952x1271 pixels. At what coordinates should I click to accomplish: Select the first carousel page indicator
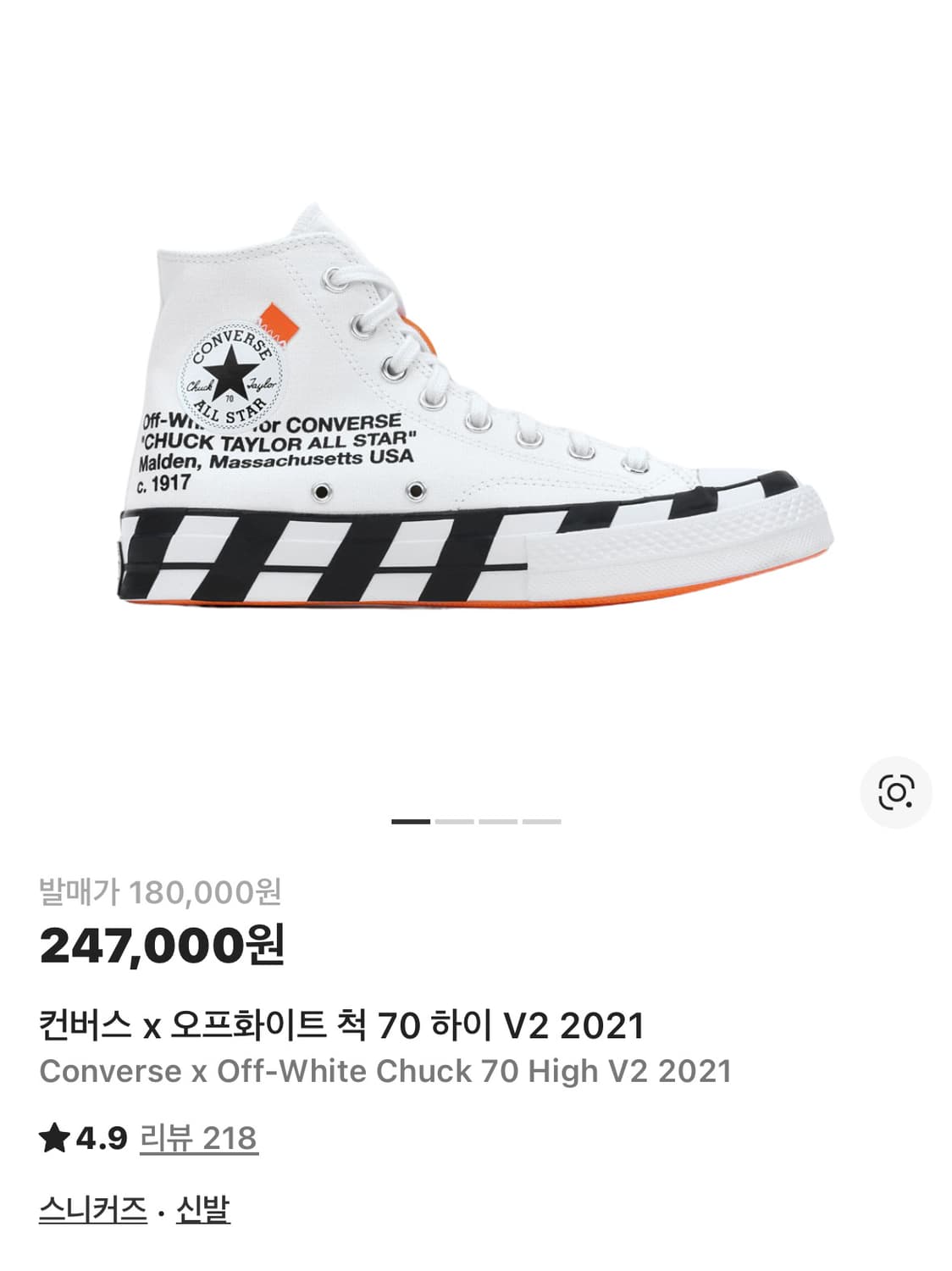point(409,820)
